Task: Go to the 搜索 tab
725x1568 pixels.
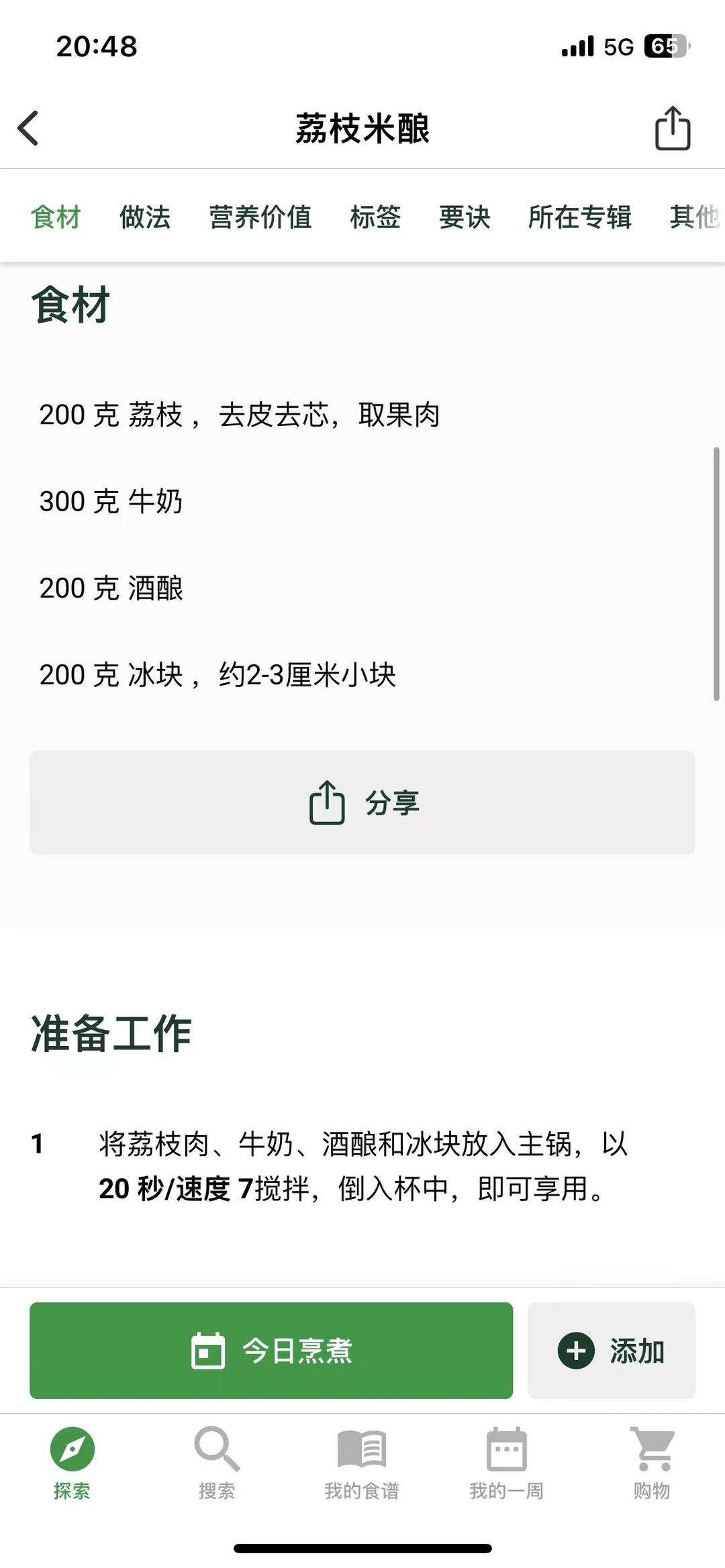Action: pyautogui.click(x=217, y=1463)
